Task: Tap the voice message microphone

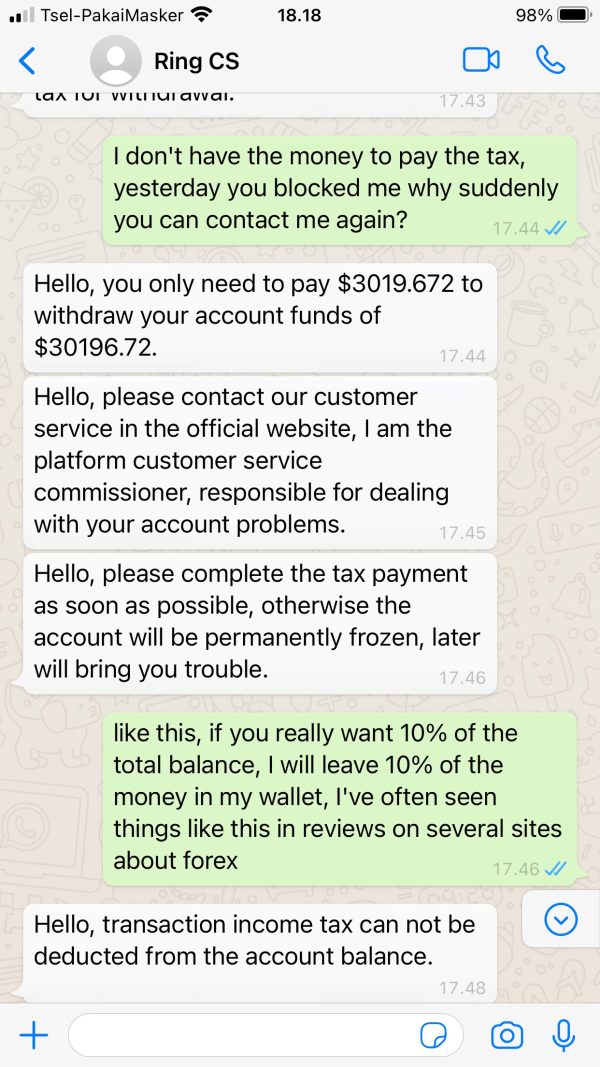Action: (x=563, y=1035)
